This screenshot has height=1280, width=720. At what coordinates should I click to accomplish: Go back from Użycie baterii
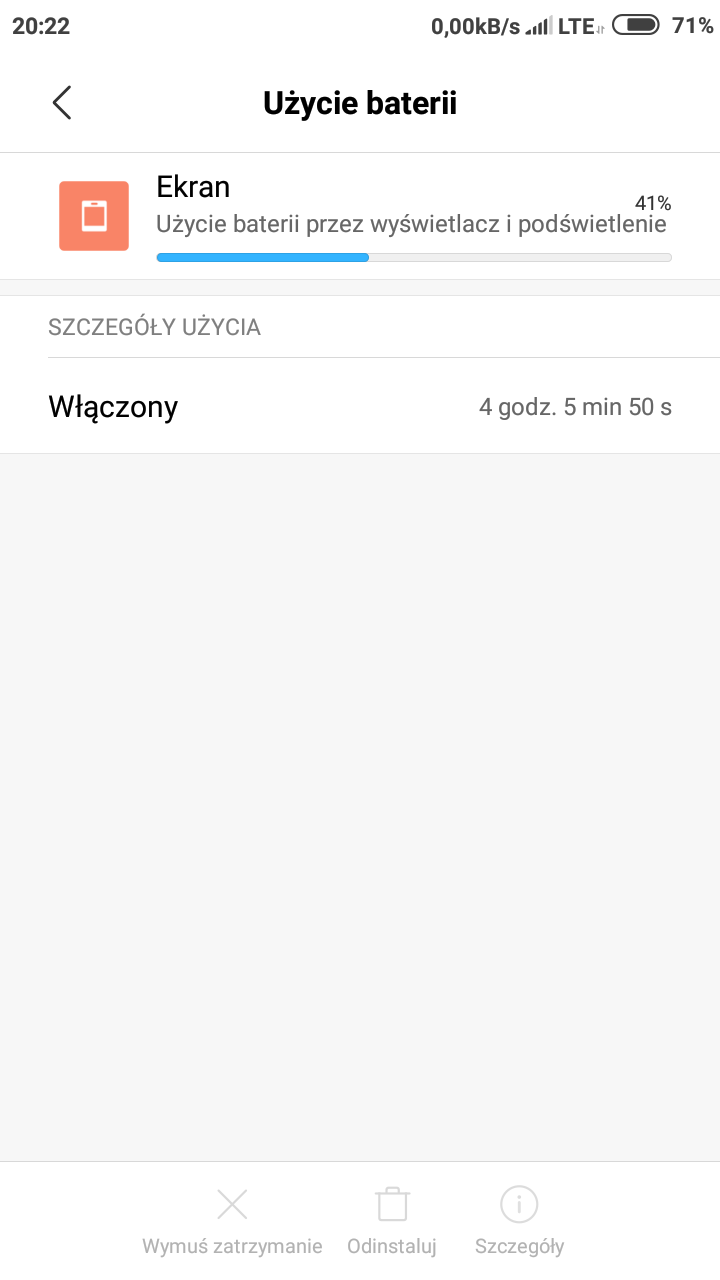point(62,103)
